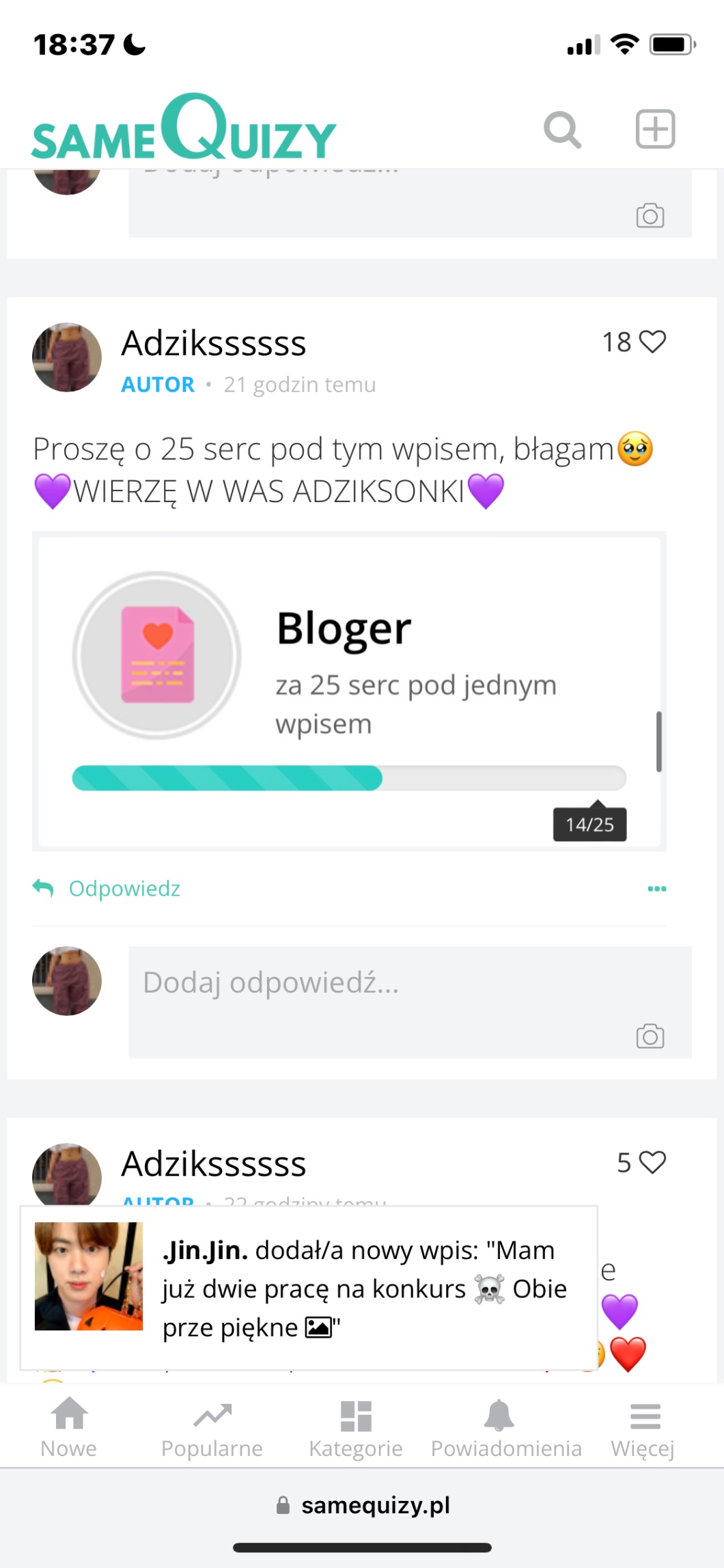
Task: Attach a photo via camera icon in reply field
Action: tap(650, 1036)
